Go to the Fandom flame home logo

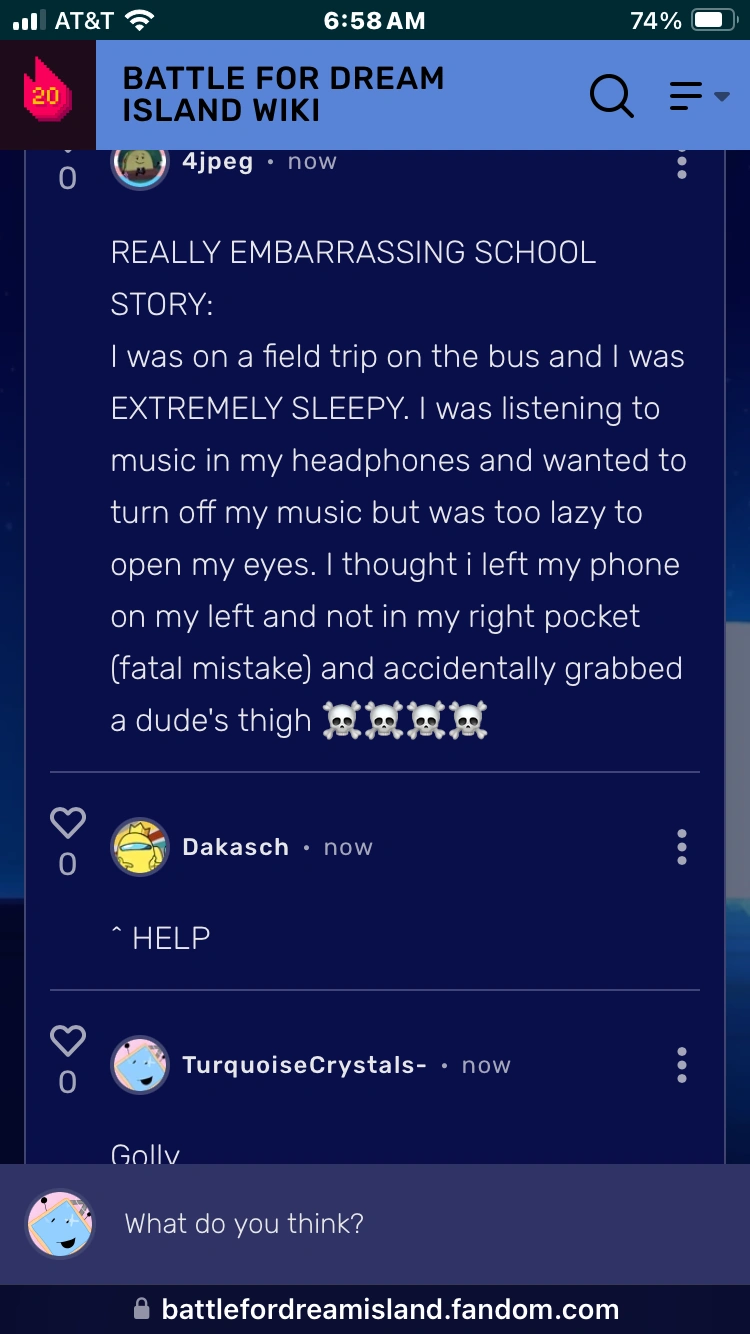(47, 96)
